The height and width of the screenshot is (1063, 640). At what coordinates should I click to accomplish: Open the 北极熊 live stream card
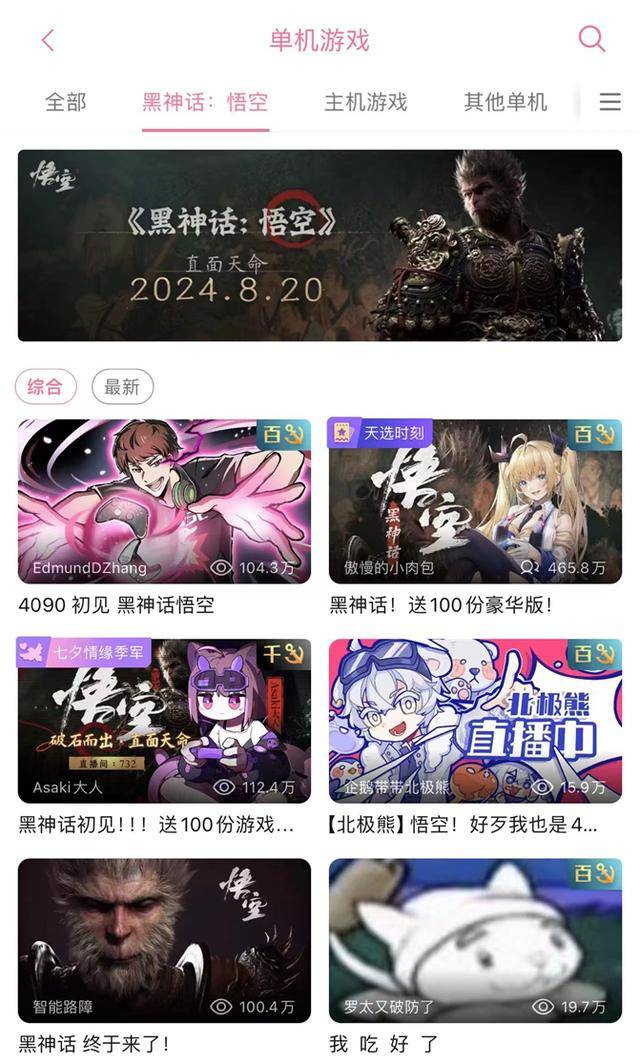(x=475, y=720)
